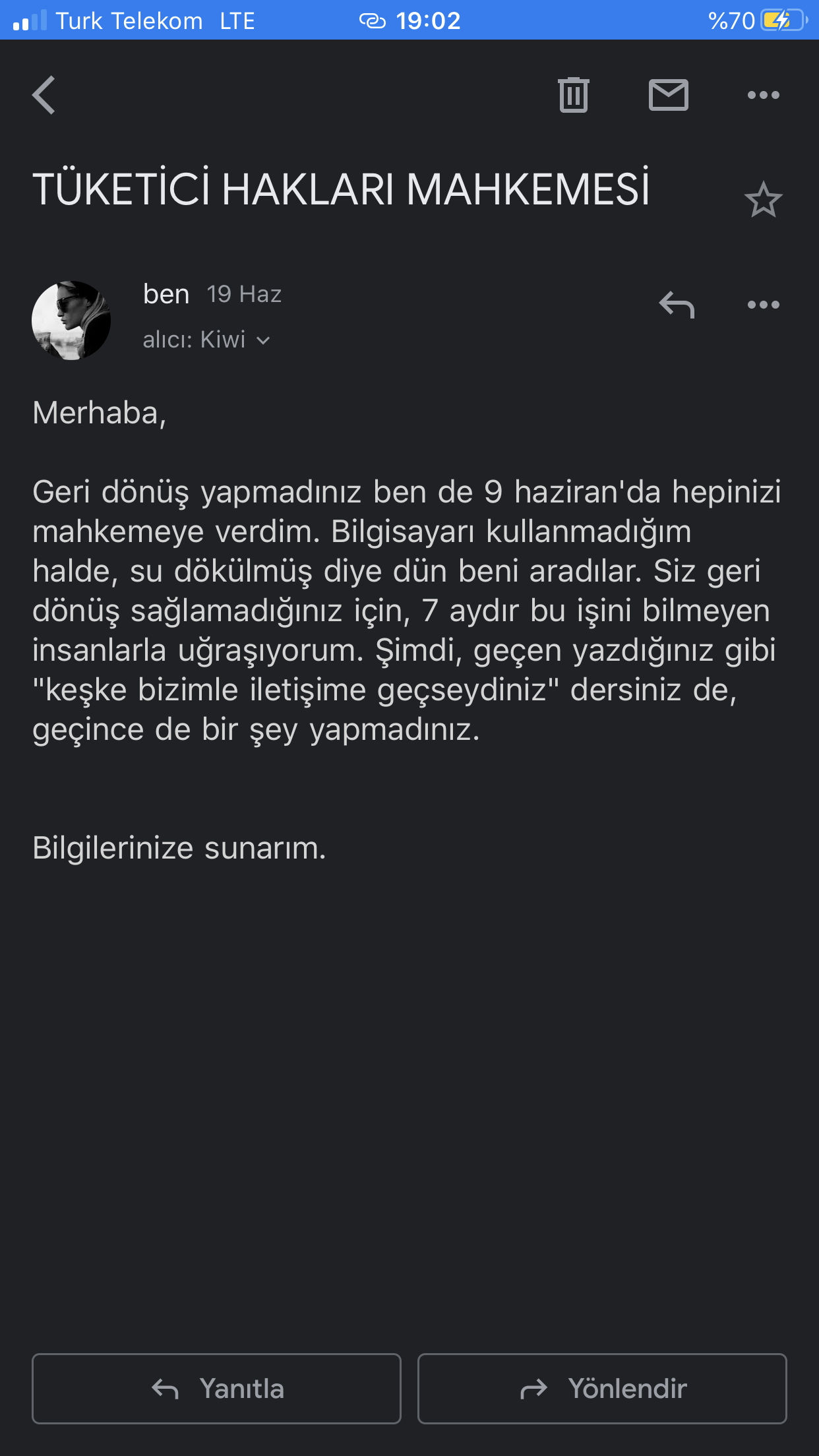Star the TÜKETİCİ HAKLARI MAHKEMESİ email
Image resolution: width=819 pixels, height=1456 pixels.
click(x=763, y=200)
